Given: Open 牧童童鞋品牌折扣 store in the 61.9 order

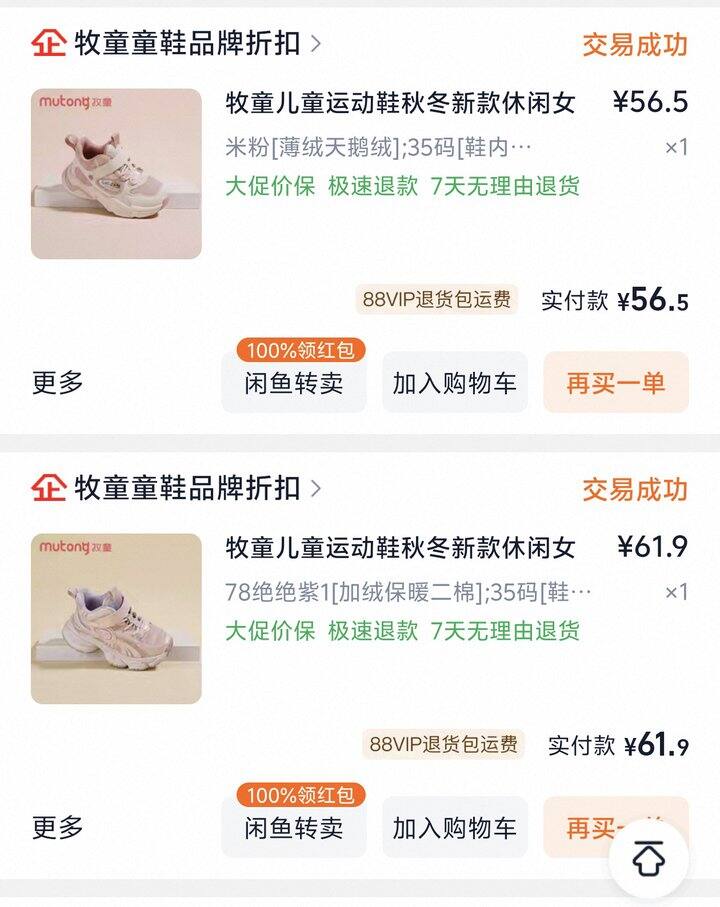Looking at the screenshot, I should 187,488.
